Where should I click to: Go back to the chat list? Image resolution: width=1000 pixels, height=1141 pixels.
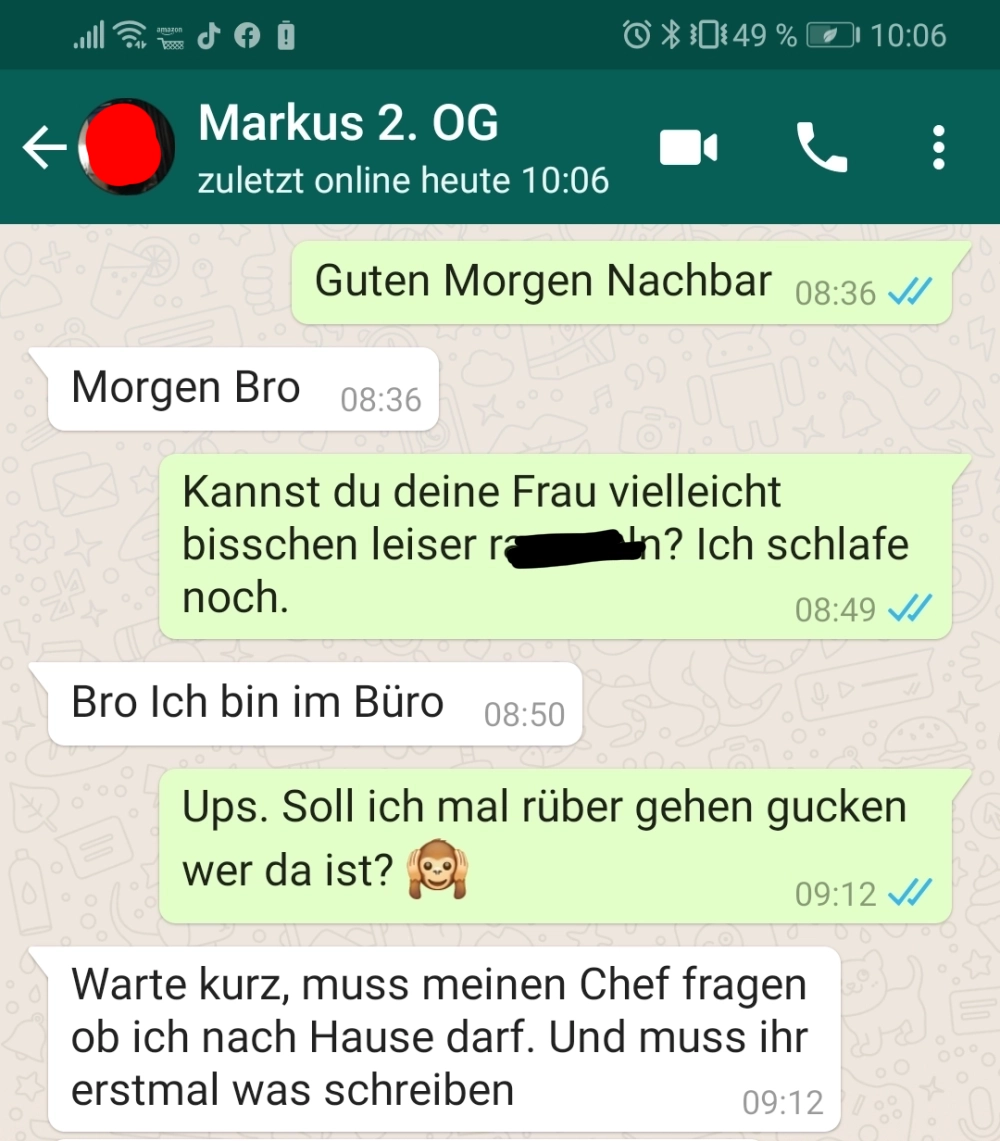pos(43,148)
